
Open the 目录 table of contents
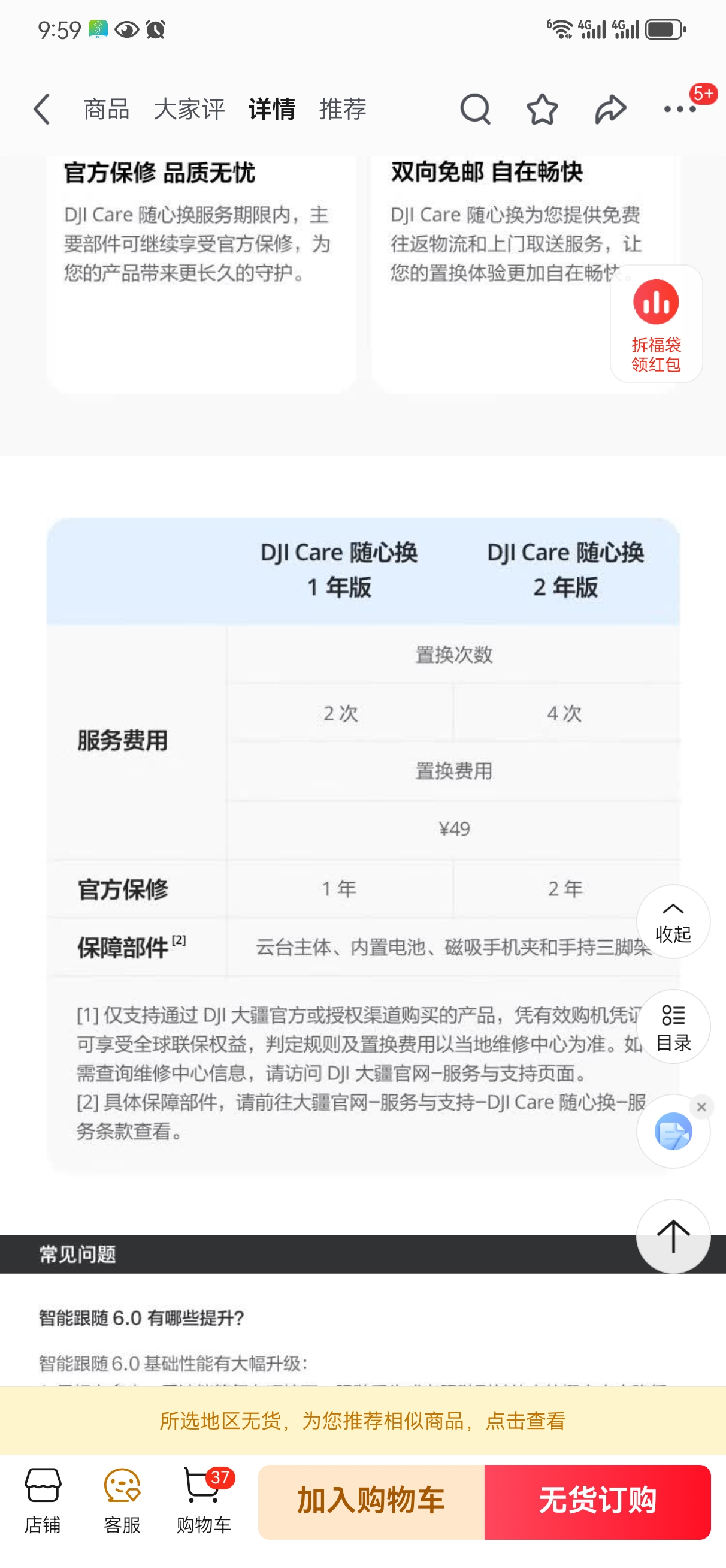(x=673, y=1026)
